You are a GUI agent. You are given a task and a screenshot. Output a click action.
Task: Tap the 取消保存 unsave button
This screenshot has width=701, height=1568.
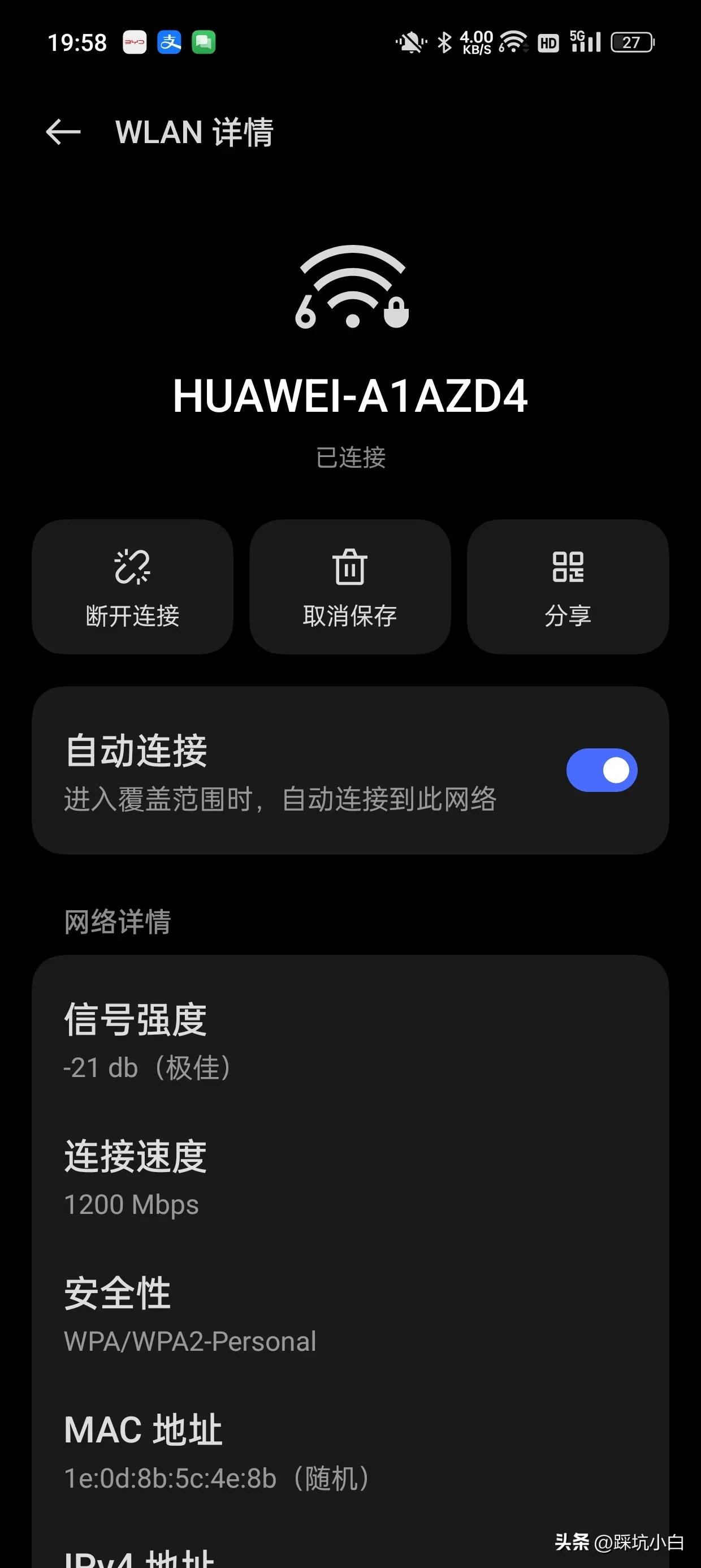(350, 616)
